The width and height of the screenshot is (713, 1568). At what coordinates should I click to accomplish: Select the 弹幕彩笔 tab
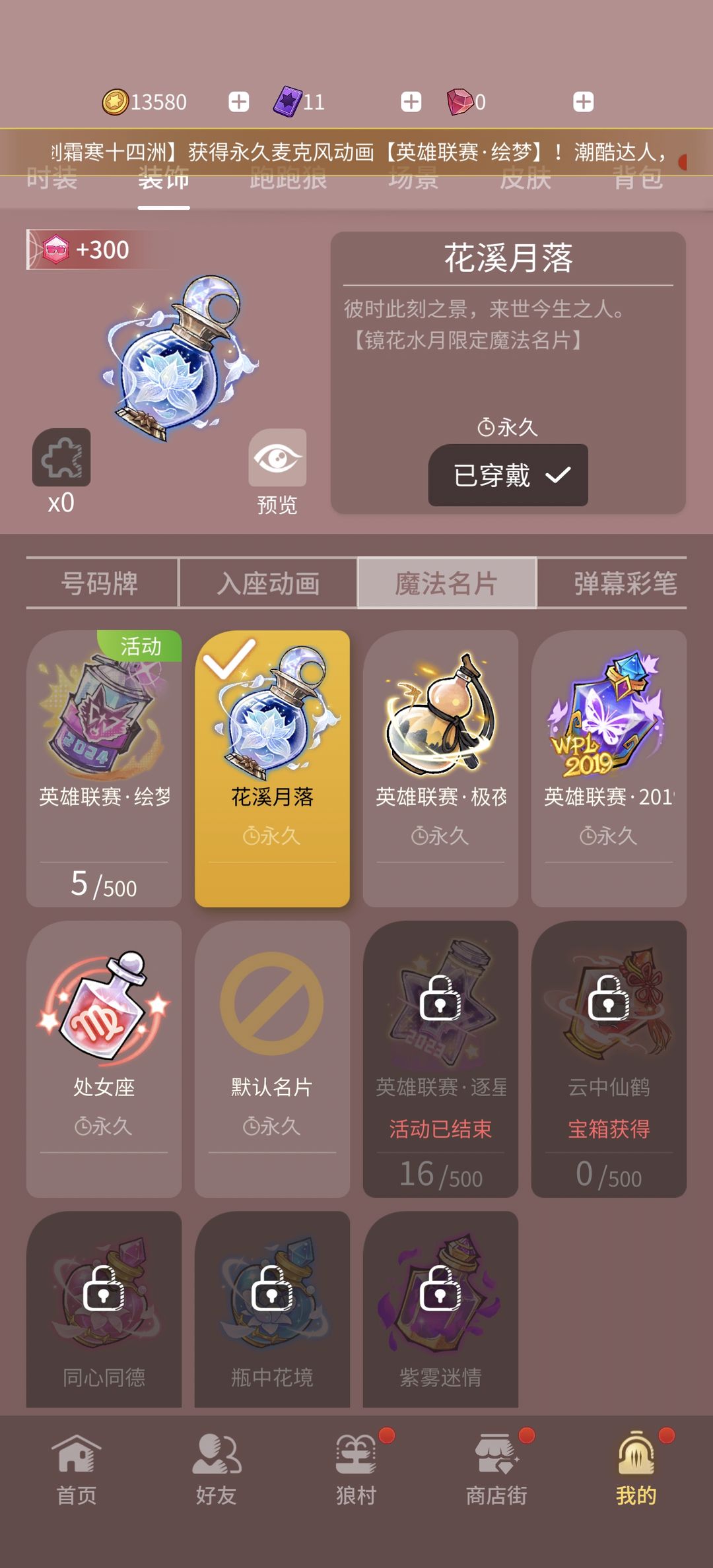612,583
